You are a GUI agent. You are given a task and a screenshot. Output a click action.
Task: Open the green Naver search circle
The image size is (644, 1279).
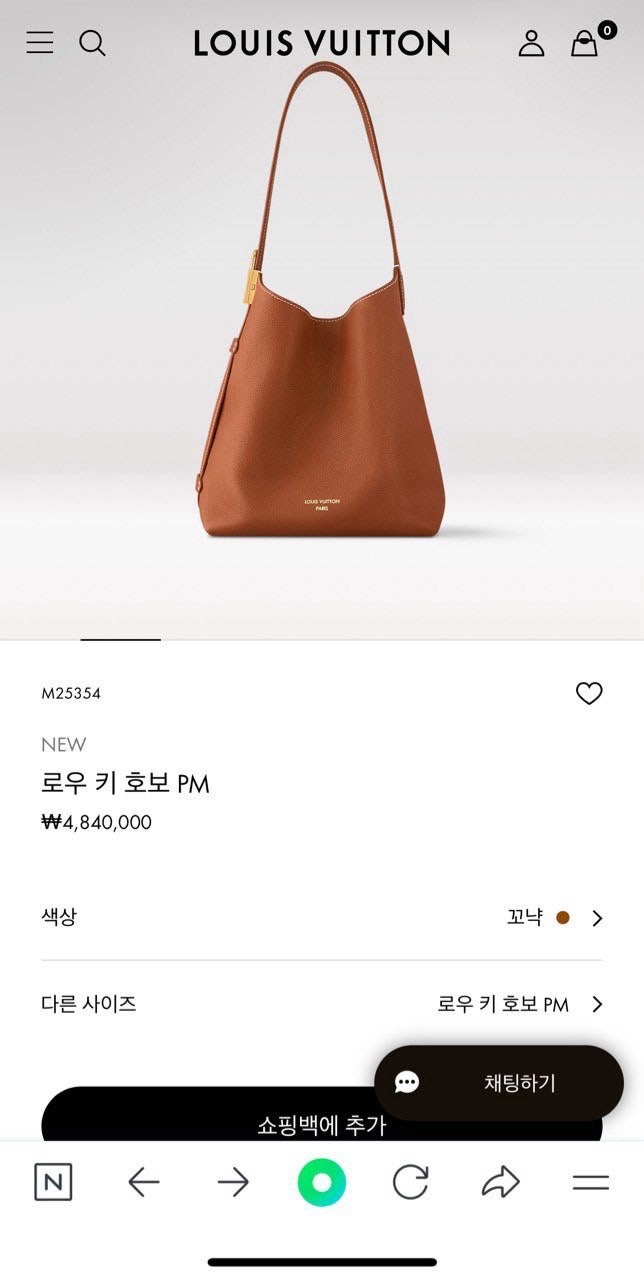pos(322,1183)
